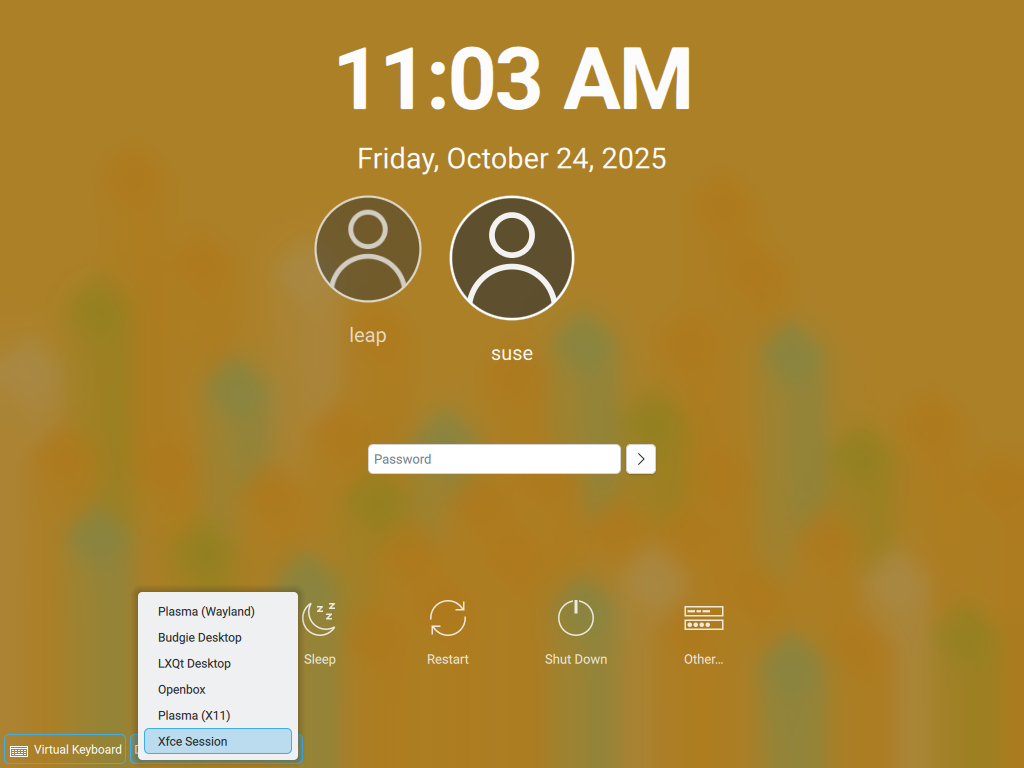The image size is (1024, 768).
Task: Choose Xfce Session
Action: coord(193,741)
